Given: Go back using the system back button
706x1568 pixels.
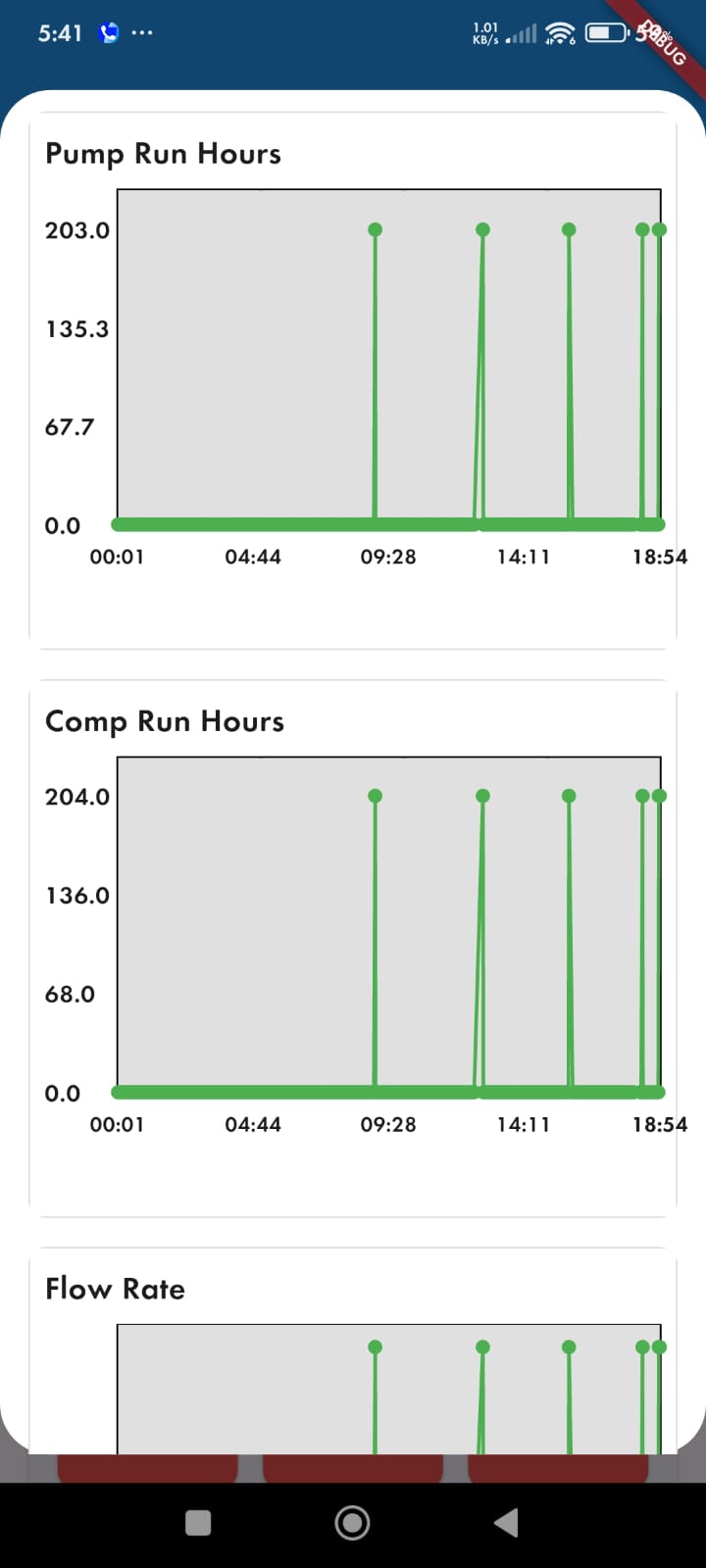Looking at the screenshot, I should [x=506, y=1522].
